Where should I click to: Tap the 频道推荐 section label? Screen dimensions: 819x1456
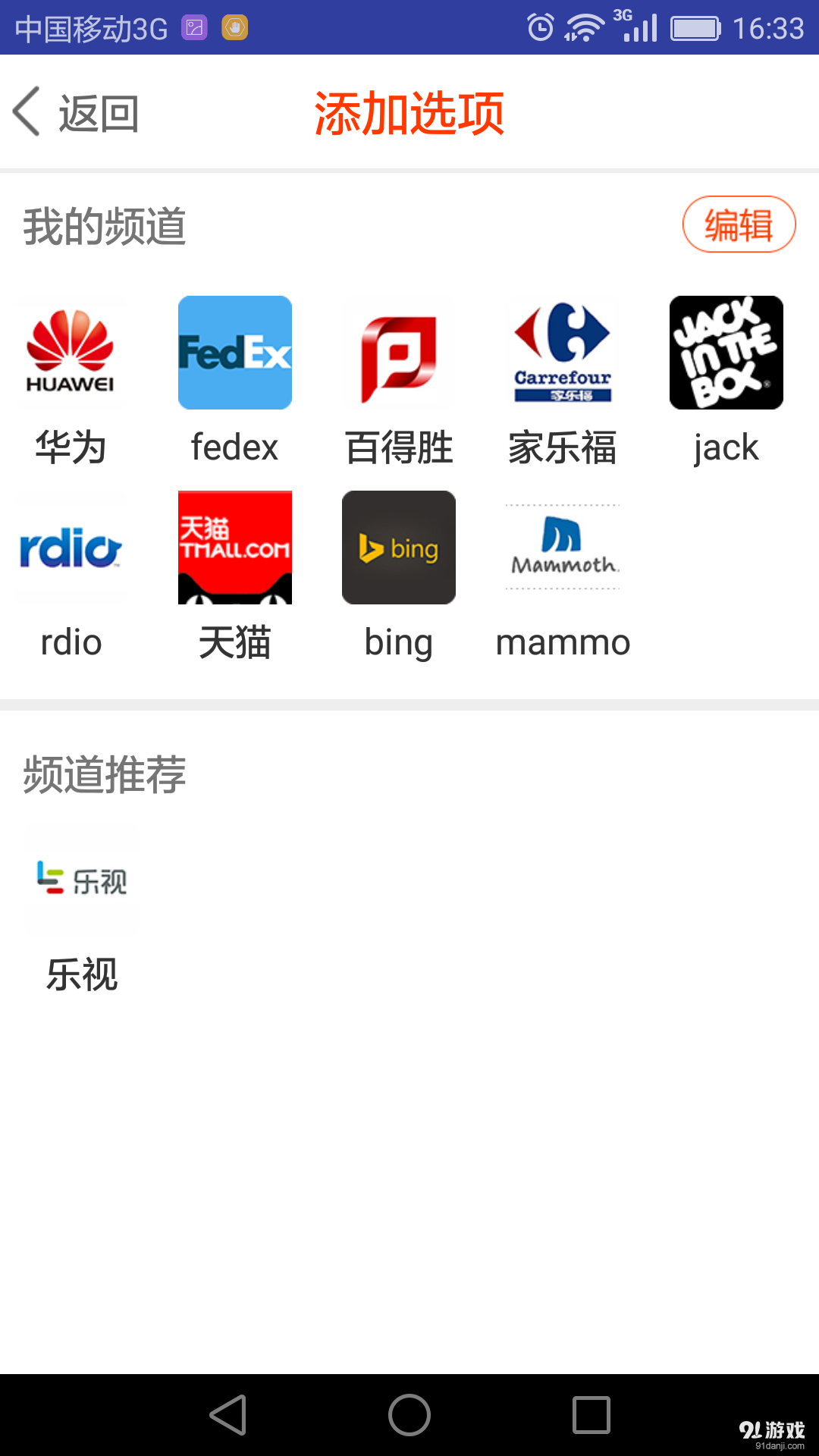(x=105, y=775)
